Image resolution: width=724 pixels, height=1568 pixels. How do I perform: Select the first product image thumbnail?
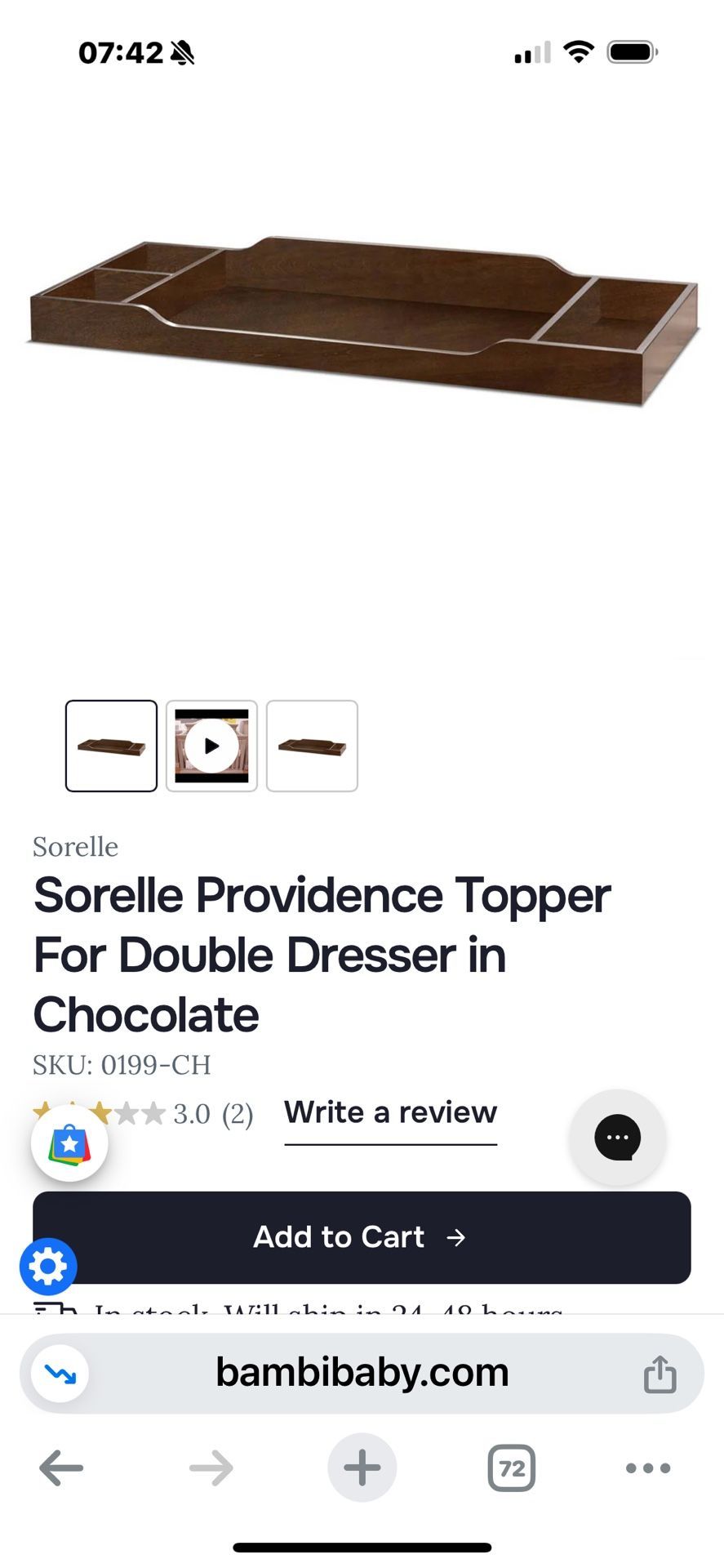111,745
